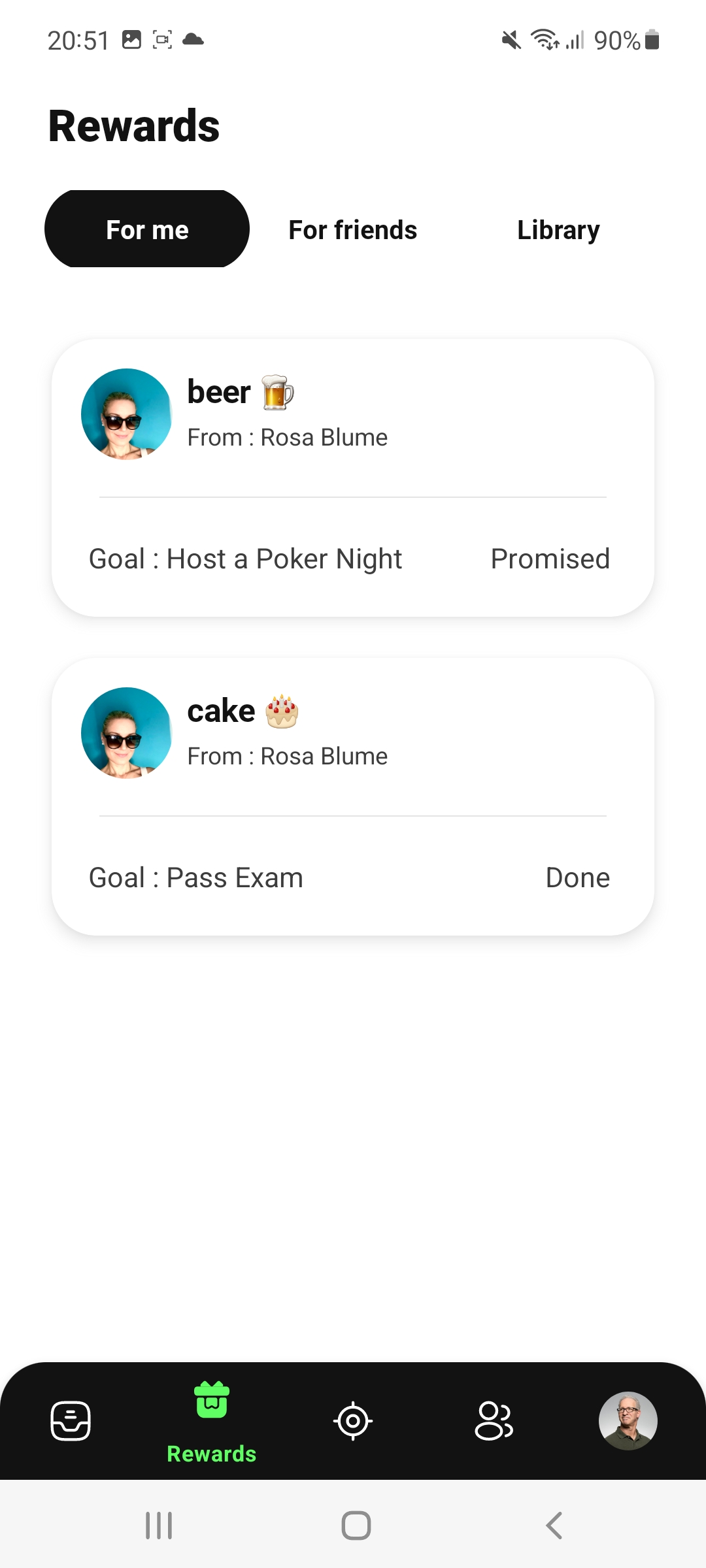Go back using the system back button

tap(554, 1526)
